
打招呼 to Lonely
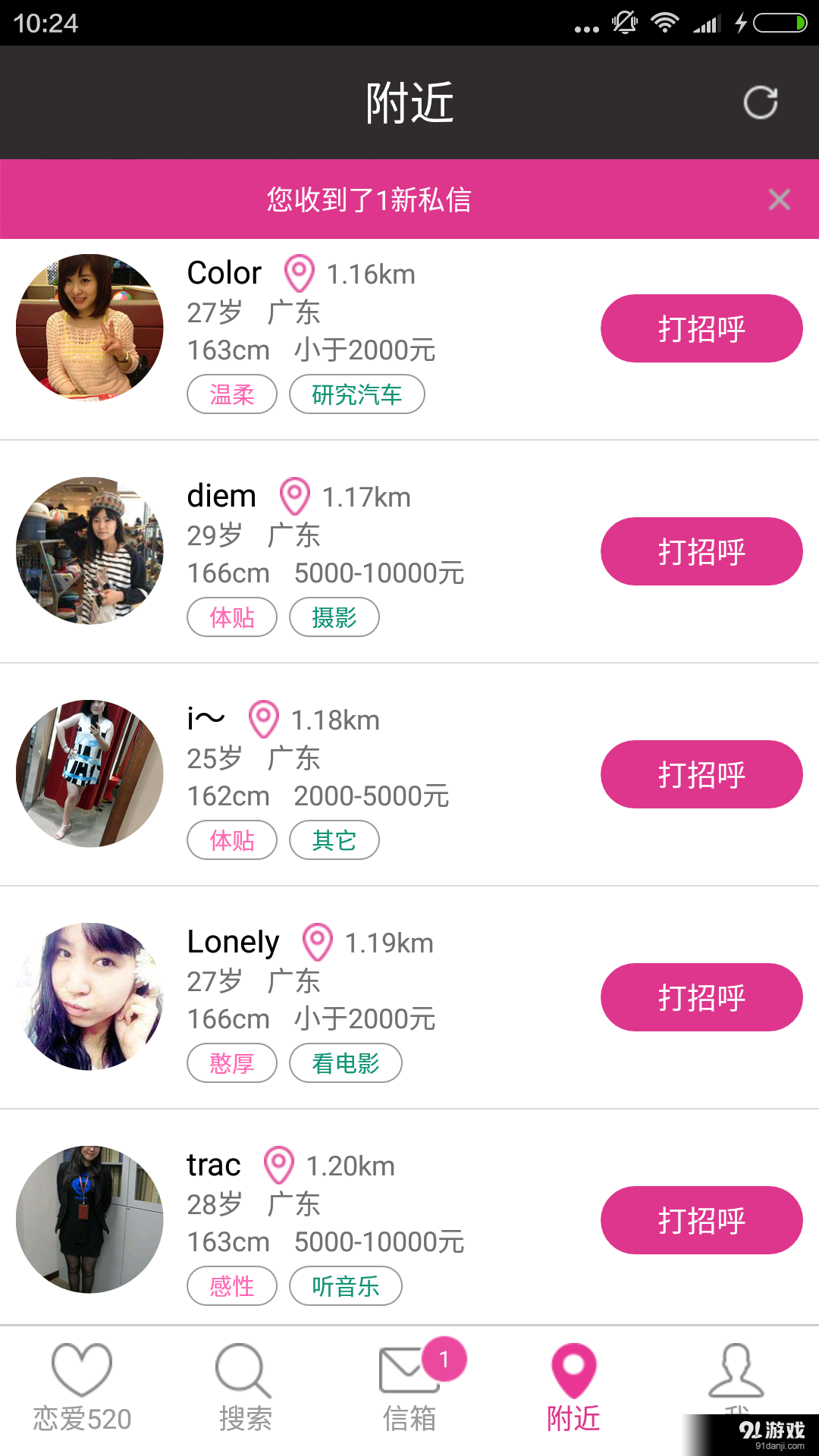point(701,997)
